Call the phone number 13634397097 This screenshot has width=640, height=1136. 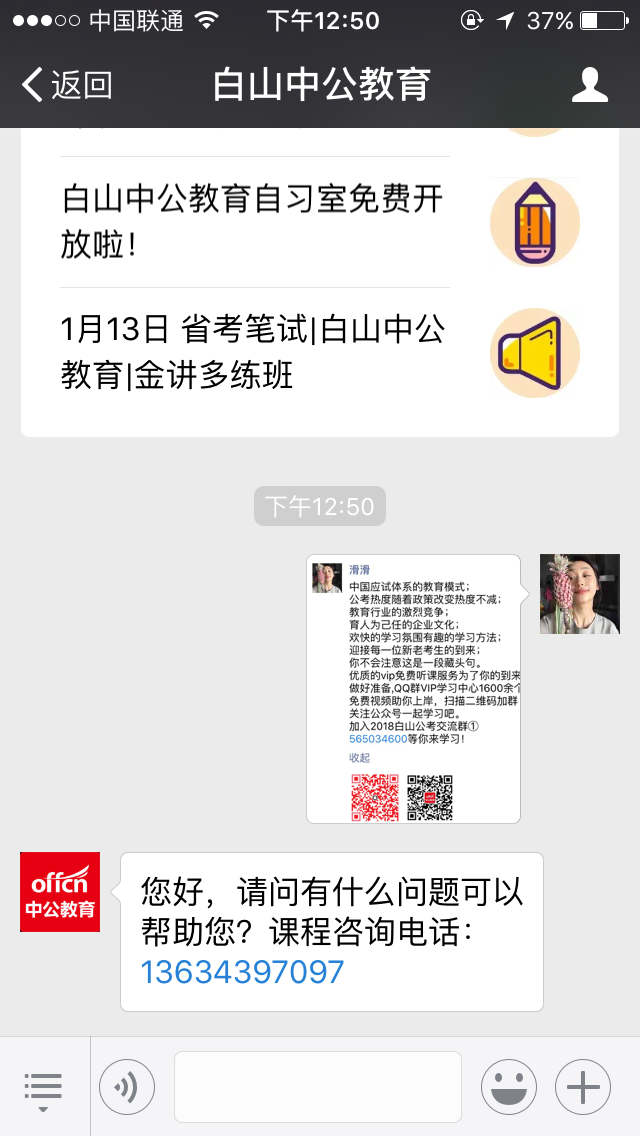(243, 972)
